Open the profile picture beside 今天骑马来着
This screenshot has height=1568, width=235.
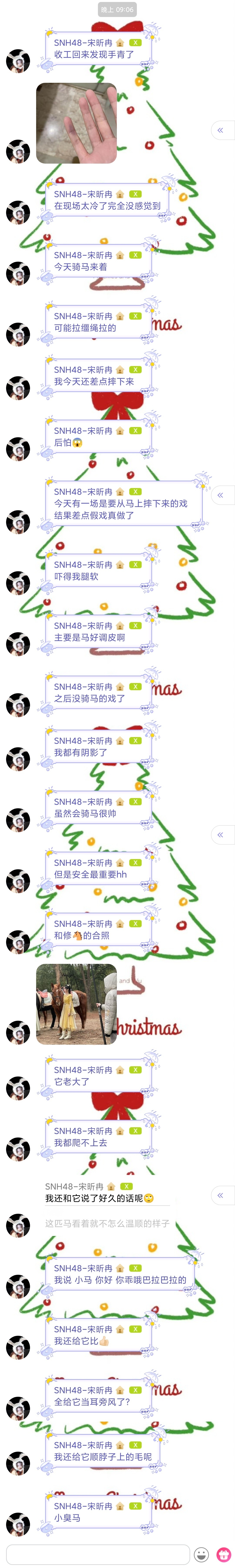click(18, 273)
